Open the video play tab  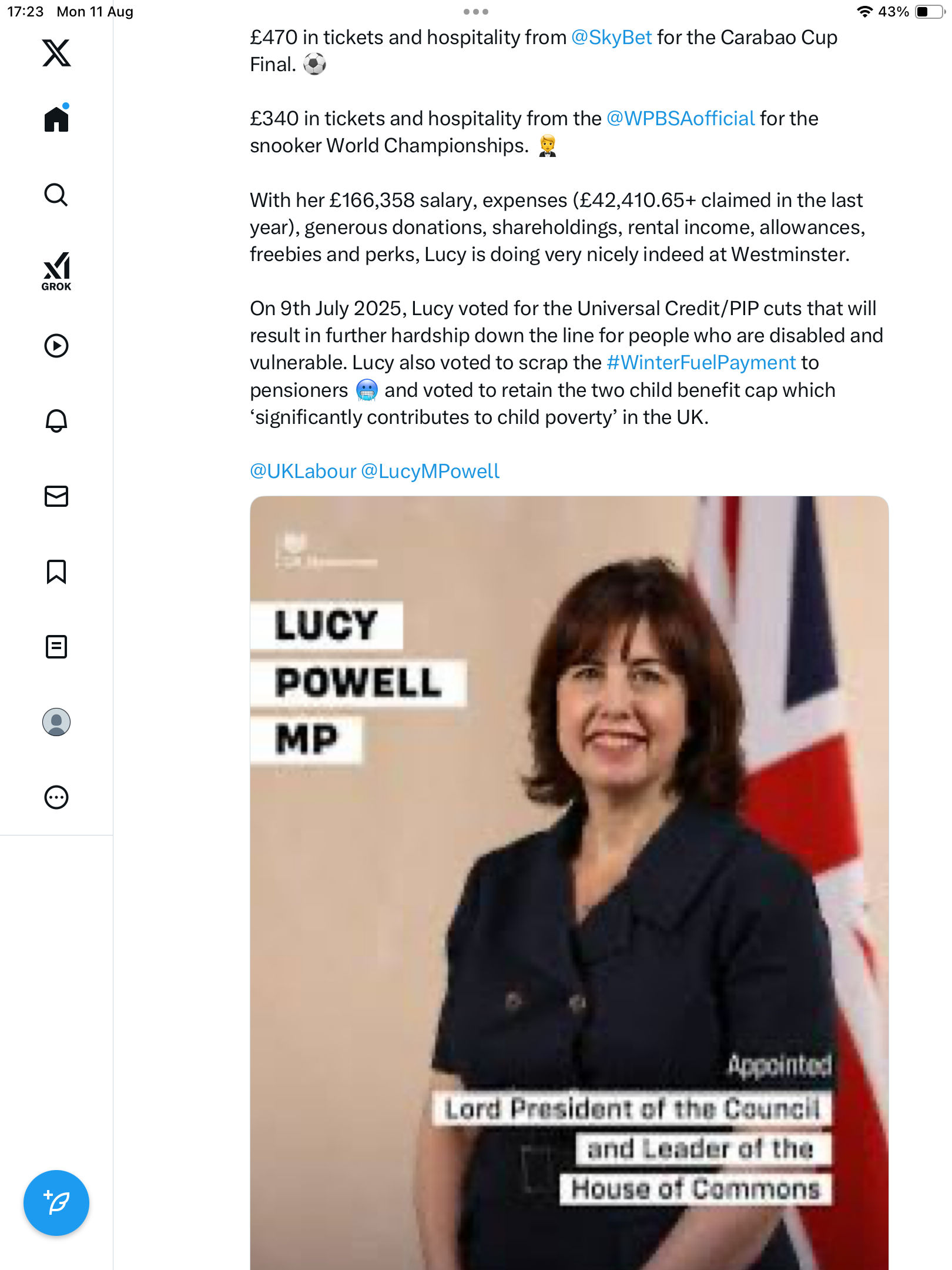click(x=56, y=346)
